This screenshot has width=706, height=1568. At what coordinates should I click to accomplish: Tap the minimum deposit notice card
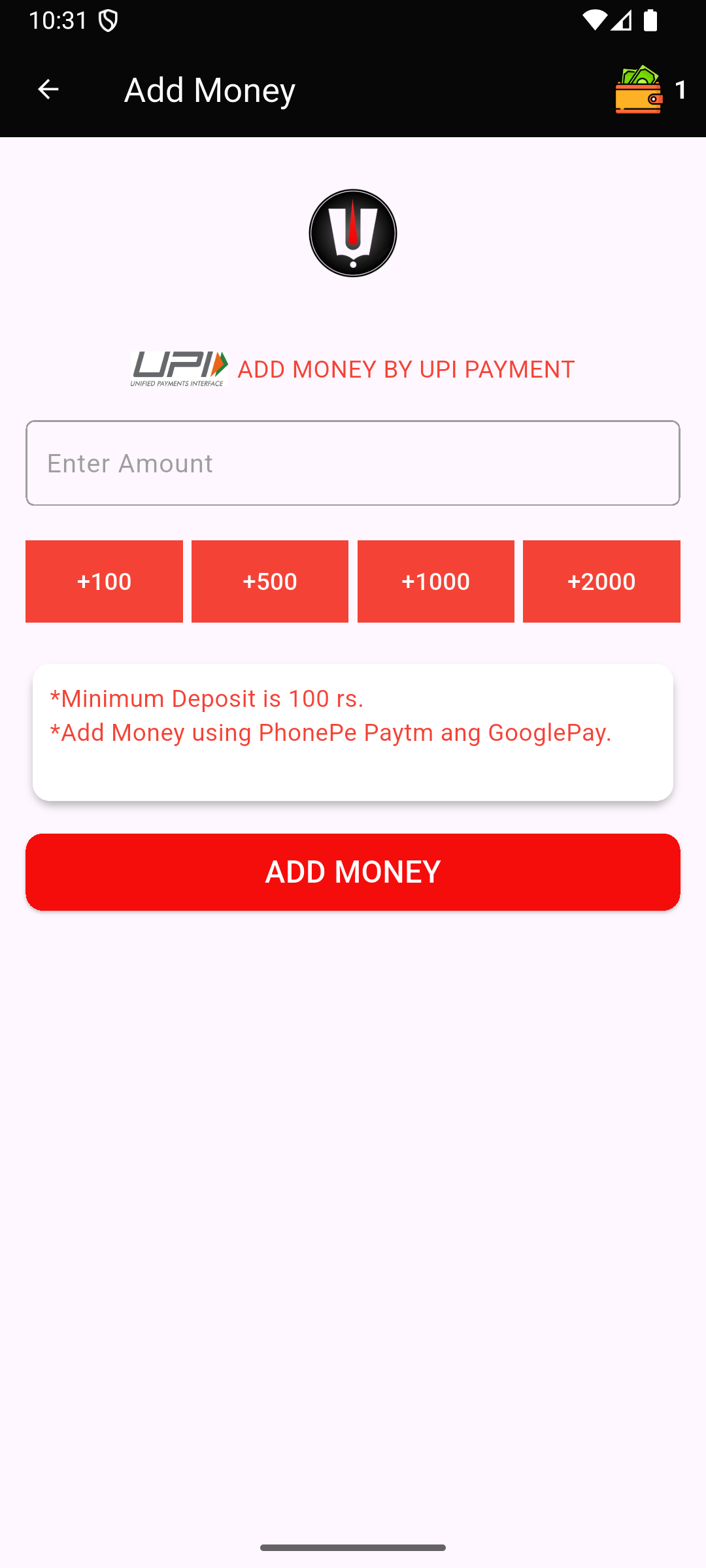pos(353,730)
